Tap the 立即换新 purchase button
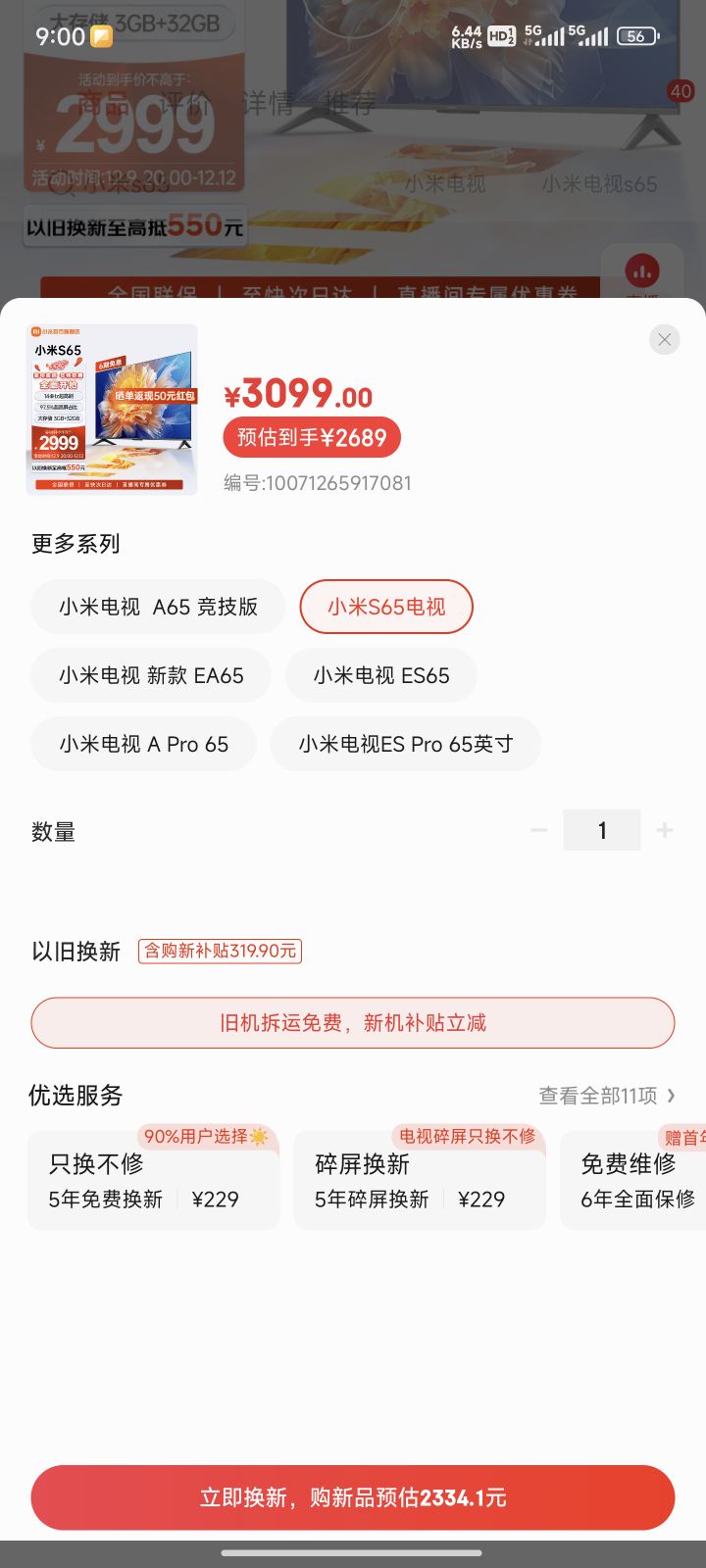 pyautogui.click(x=353, y=1496)
